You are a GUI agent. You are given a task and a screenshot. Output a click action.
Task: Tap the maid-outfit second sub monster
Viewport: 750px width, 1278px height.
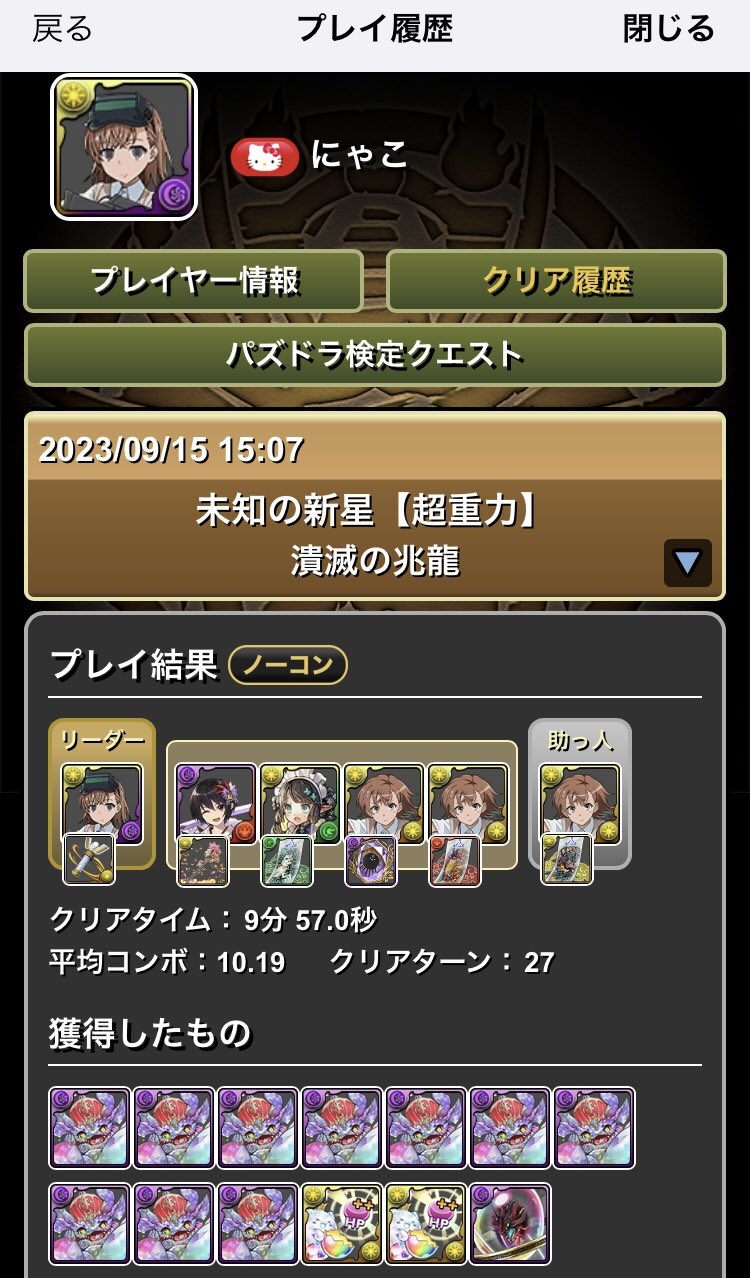coord(300,804)
